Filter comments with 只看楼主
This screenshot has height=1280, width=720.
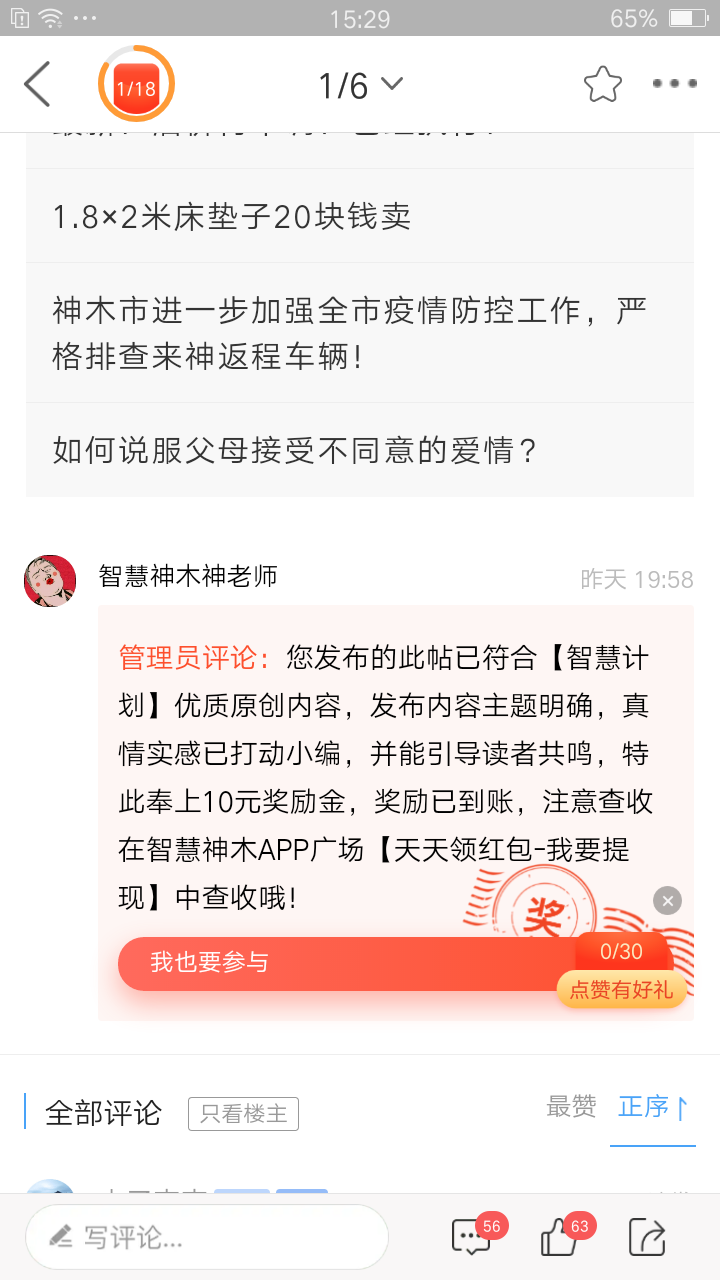[243, 1113]
